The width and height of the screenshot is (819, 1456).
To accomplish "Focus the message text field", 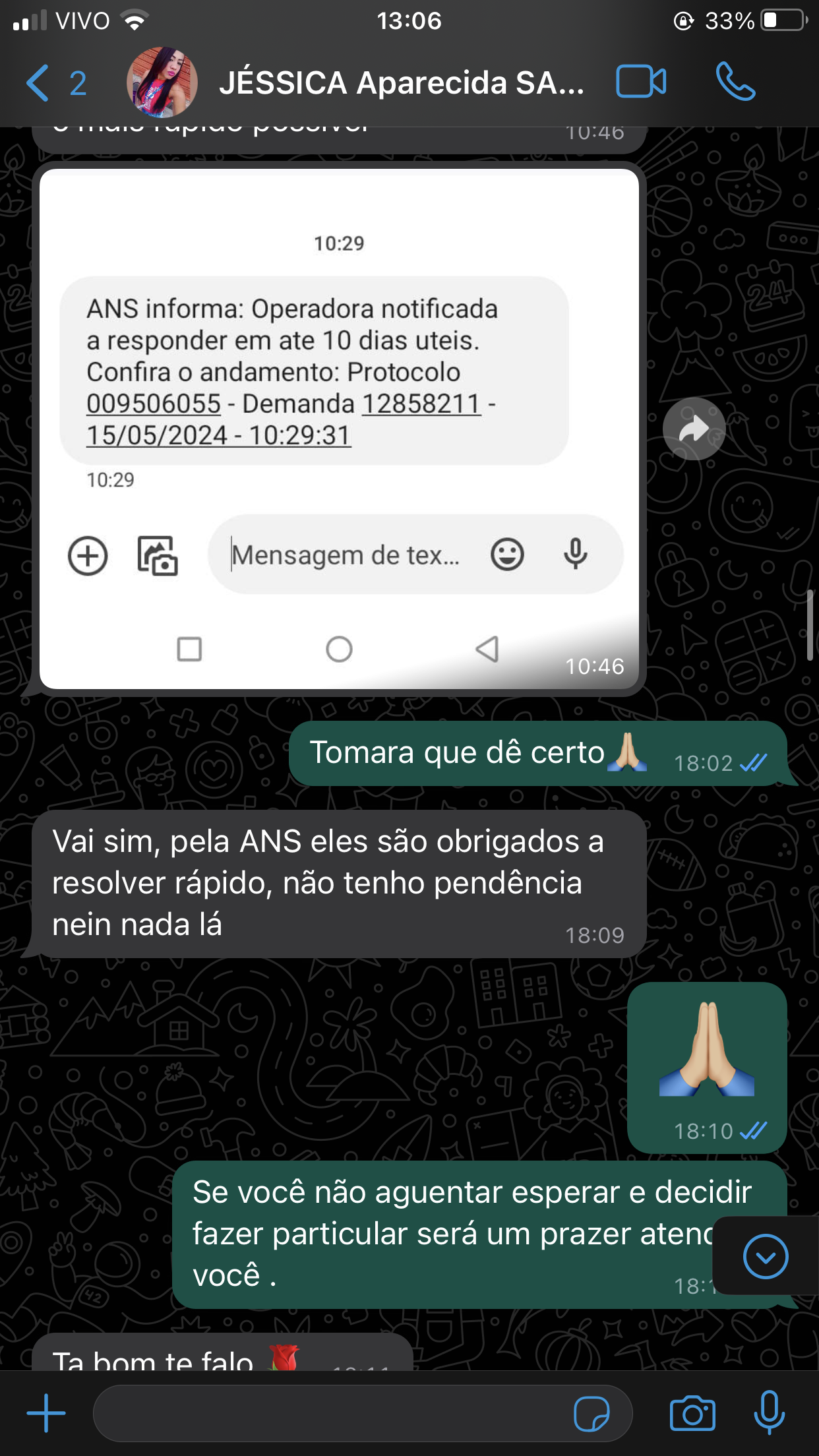I will 330,1413.
